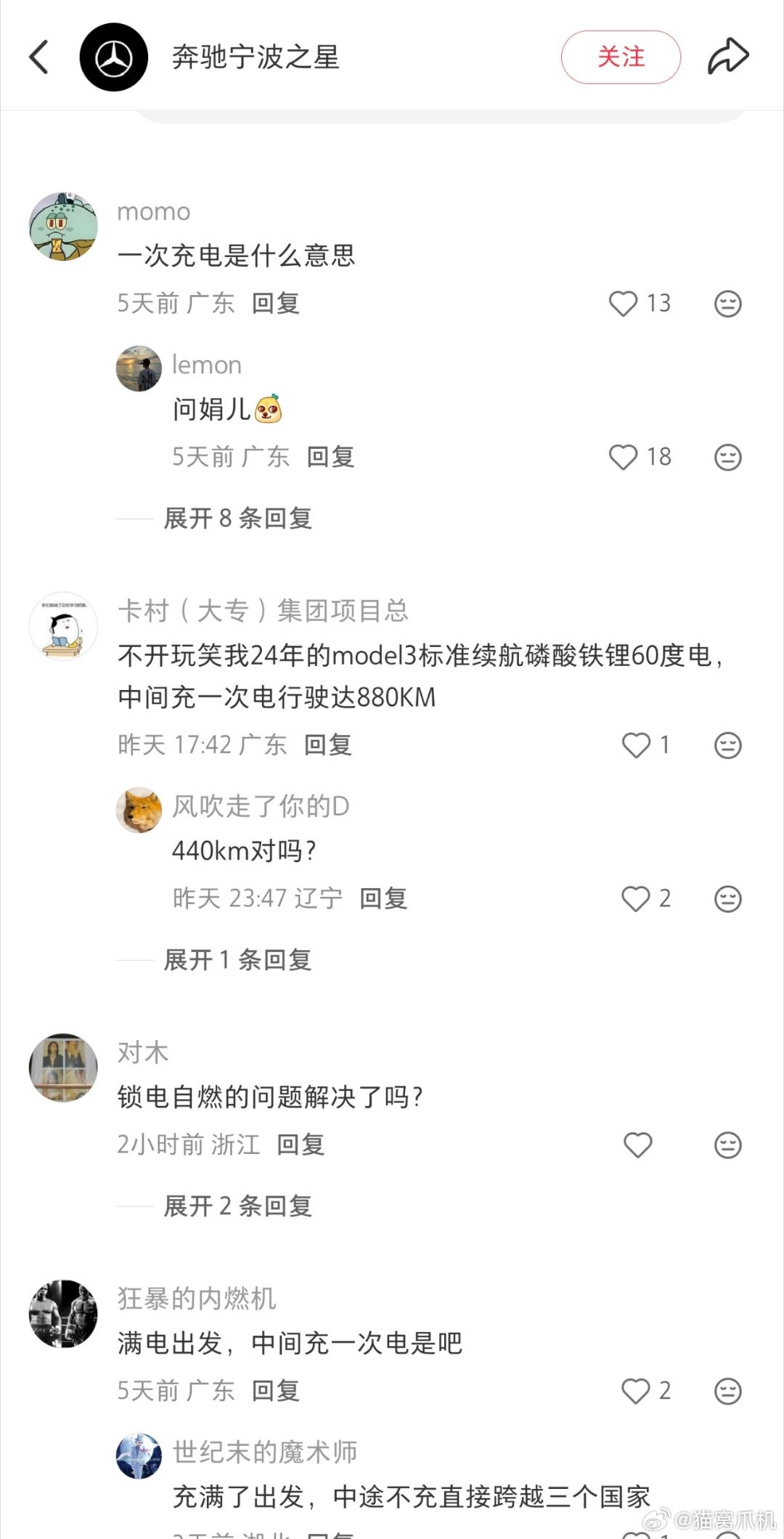Open the emoji reaction icon on lemon's reply
This screenshot has width=784, height=1539.
pyautogui.click(x=727, y=457)
